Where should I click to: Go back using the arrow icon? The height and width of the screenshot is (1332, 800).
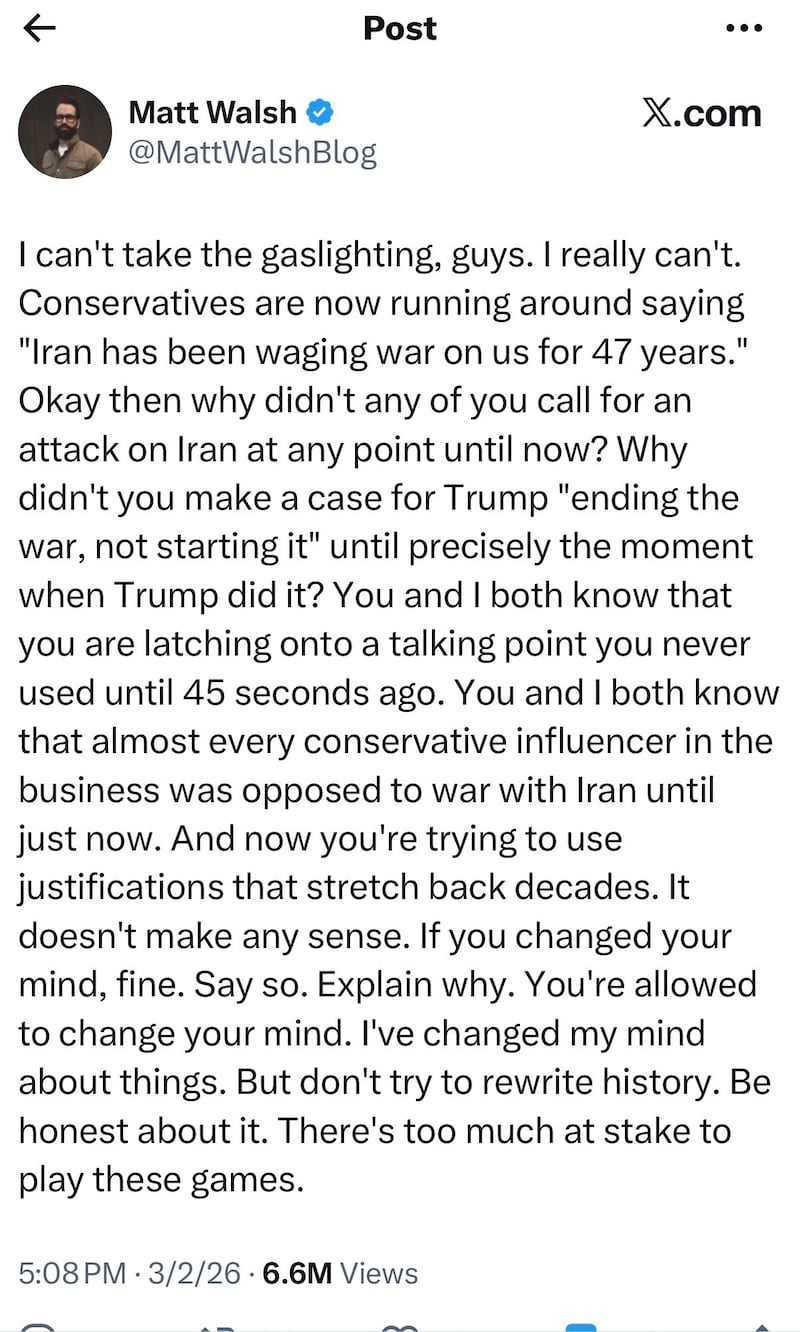pyautogui.click(x=39, y=29)
